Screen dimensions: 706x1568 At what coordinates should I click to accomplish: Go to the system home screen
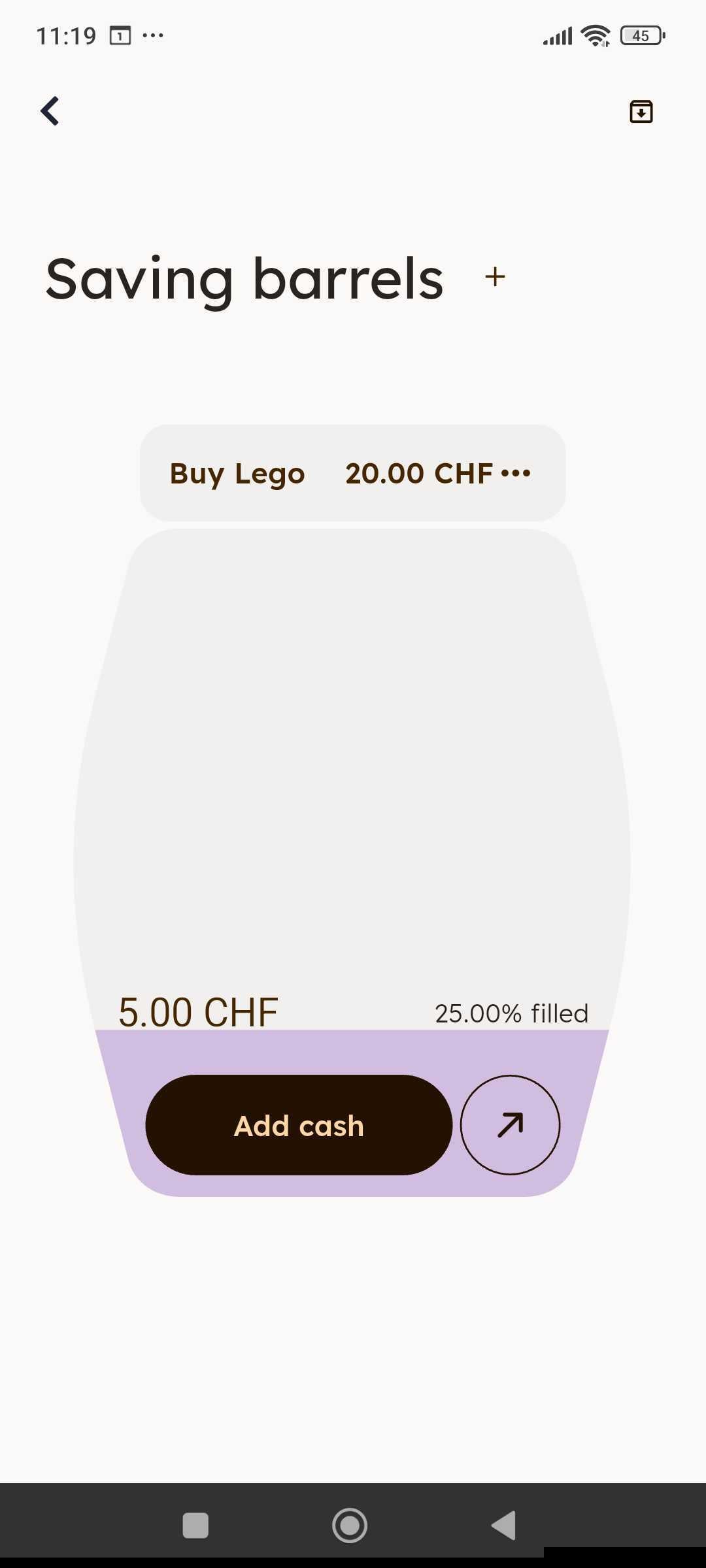350,1526
